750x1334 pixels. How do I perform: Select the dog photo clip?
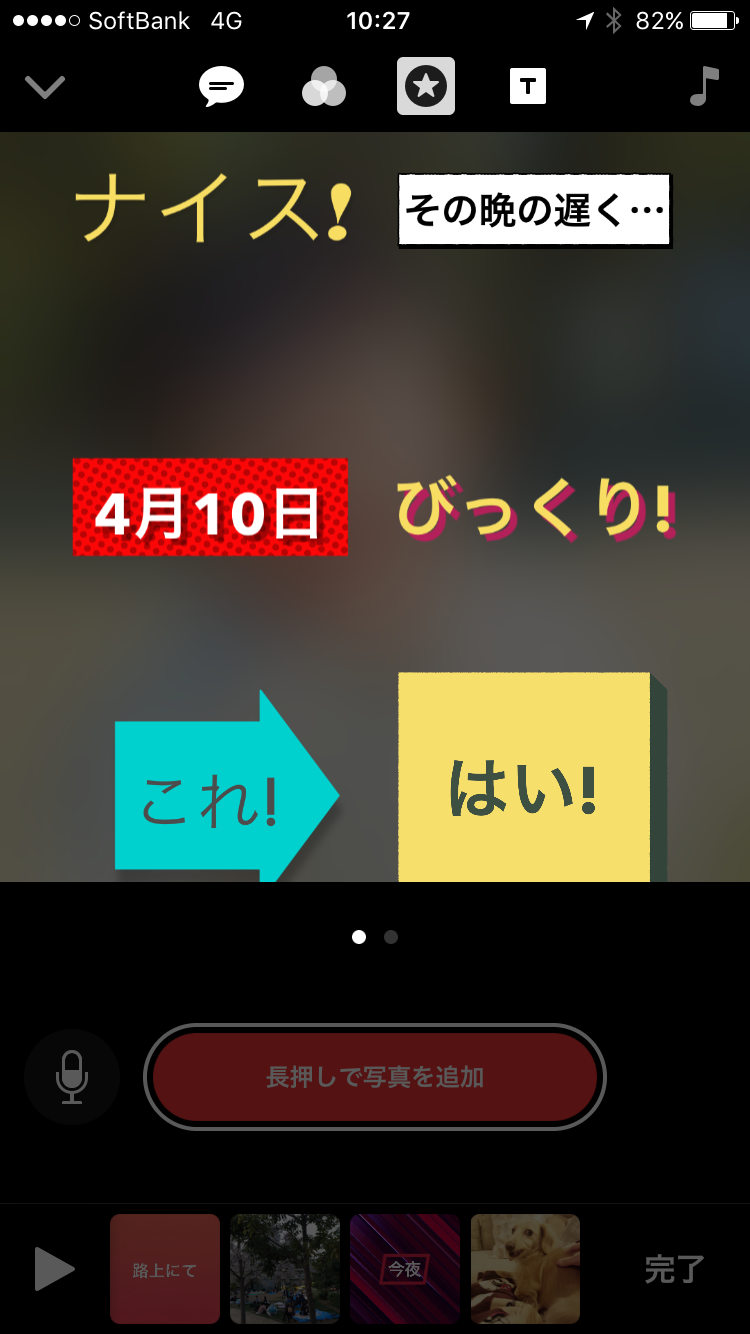pyautogui.click(x=525, y=1269)
